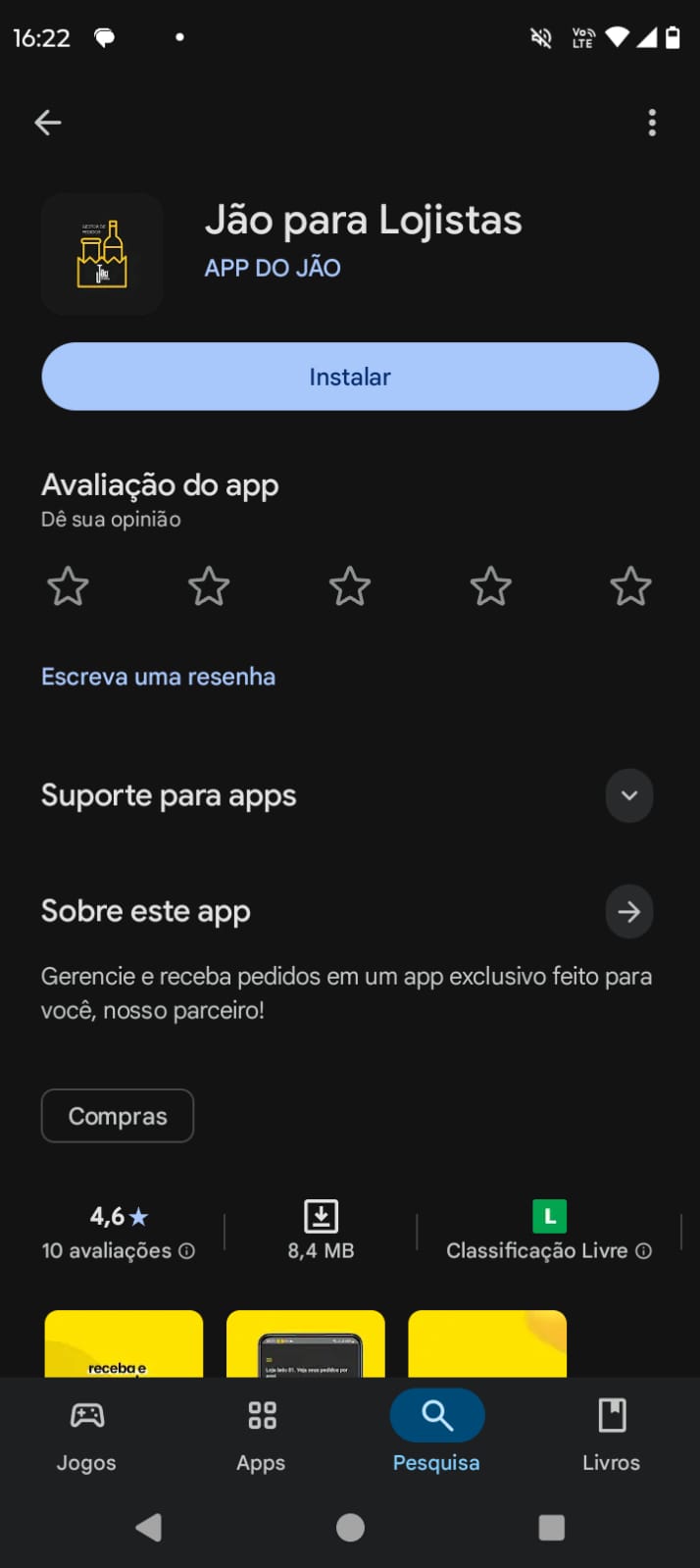Show info about the 10 avaliações
This screenshot has width=700, height=1568.
click(x=187, y=1251)
